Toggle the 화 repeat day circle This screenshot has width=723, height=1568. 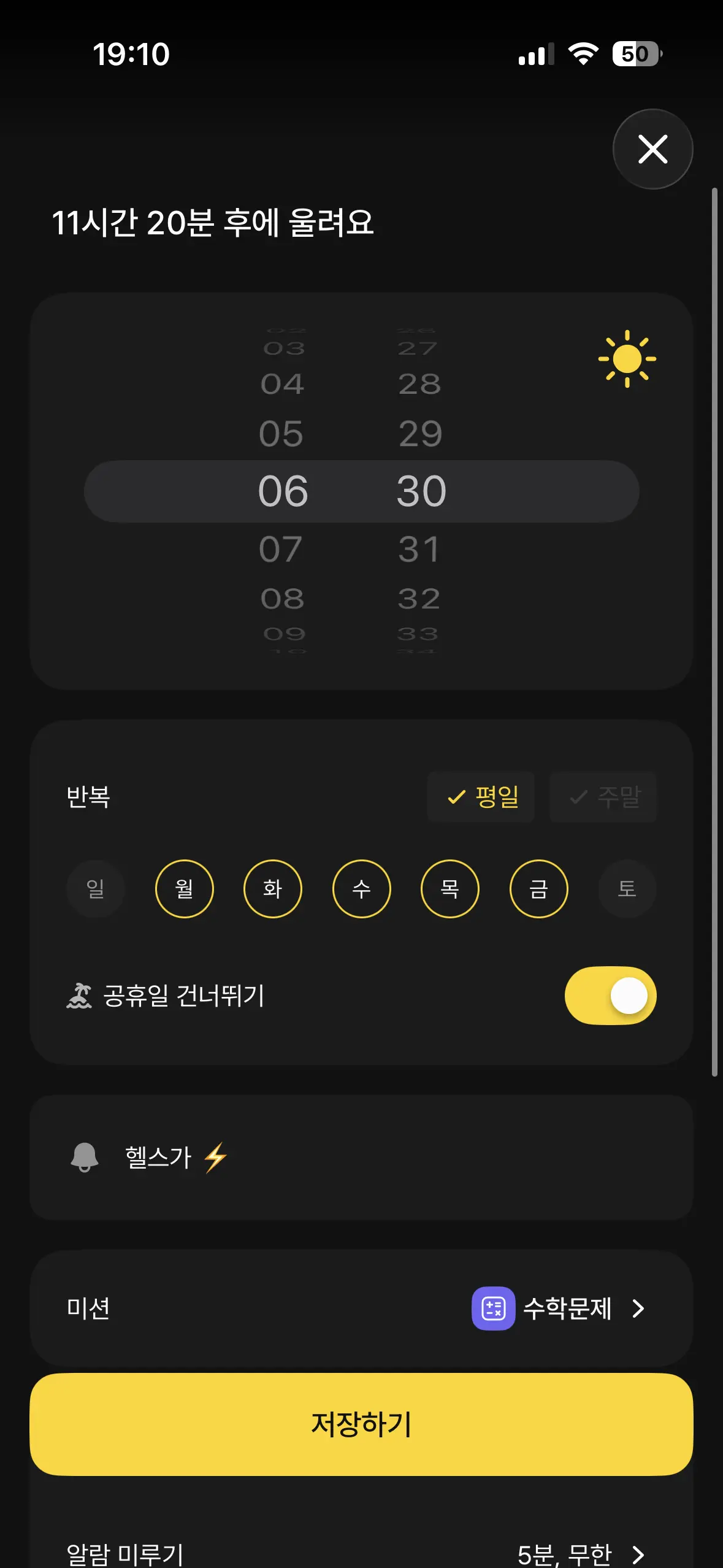(x=273, y=889)
